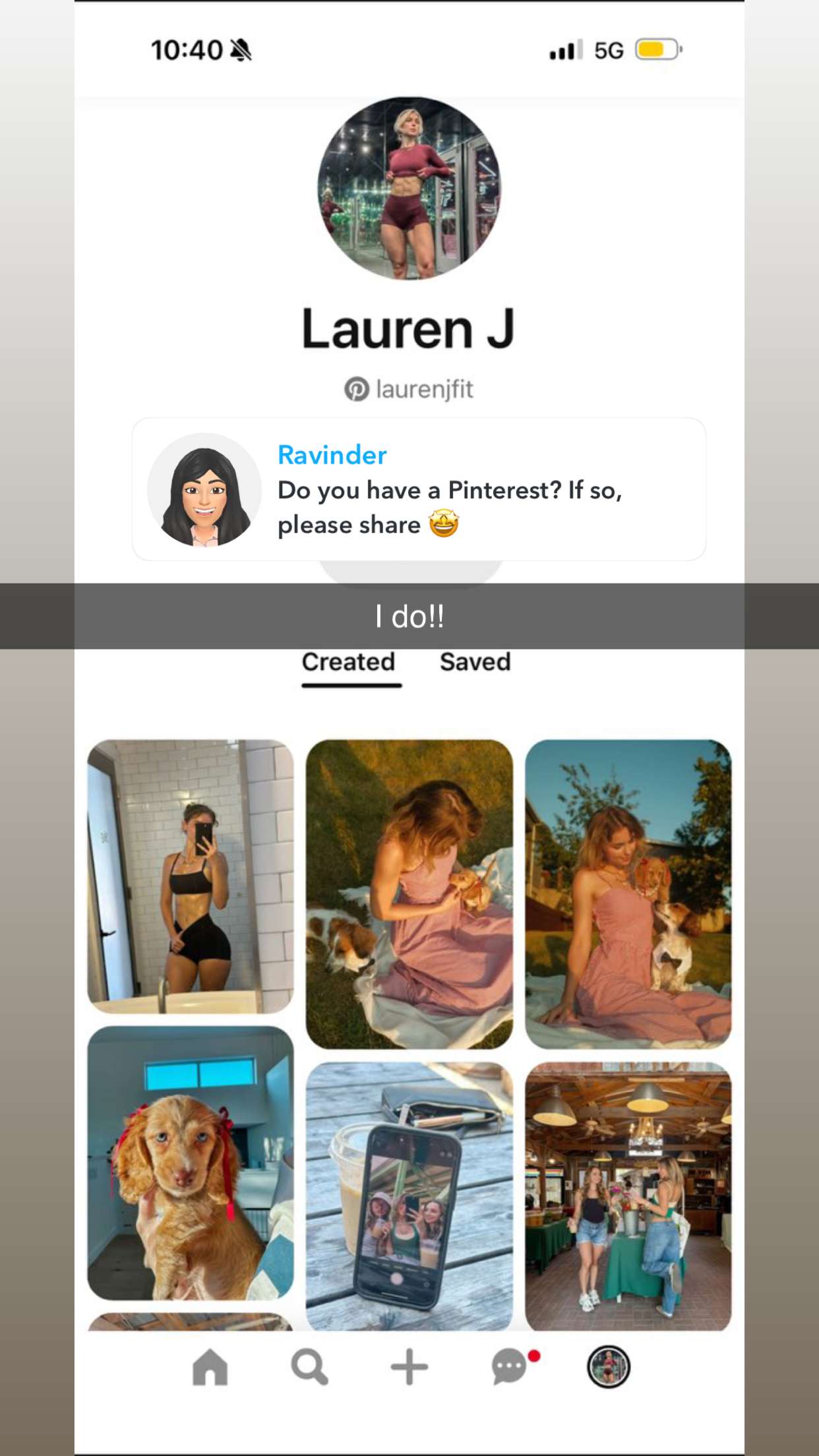Switch to the Saved tab
Image resolution: width=819 pixels, height=1456 pixels.
[x=475, y=662]
